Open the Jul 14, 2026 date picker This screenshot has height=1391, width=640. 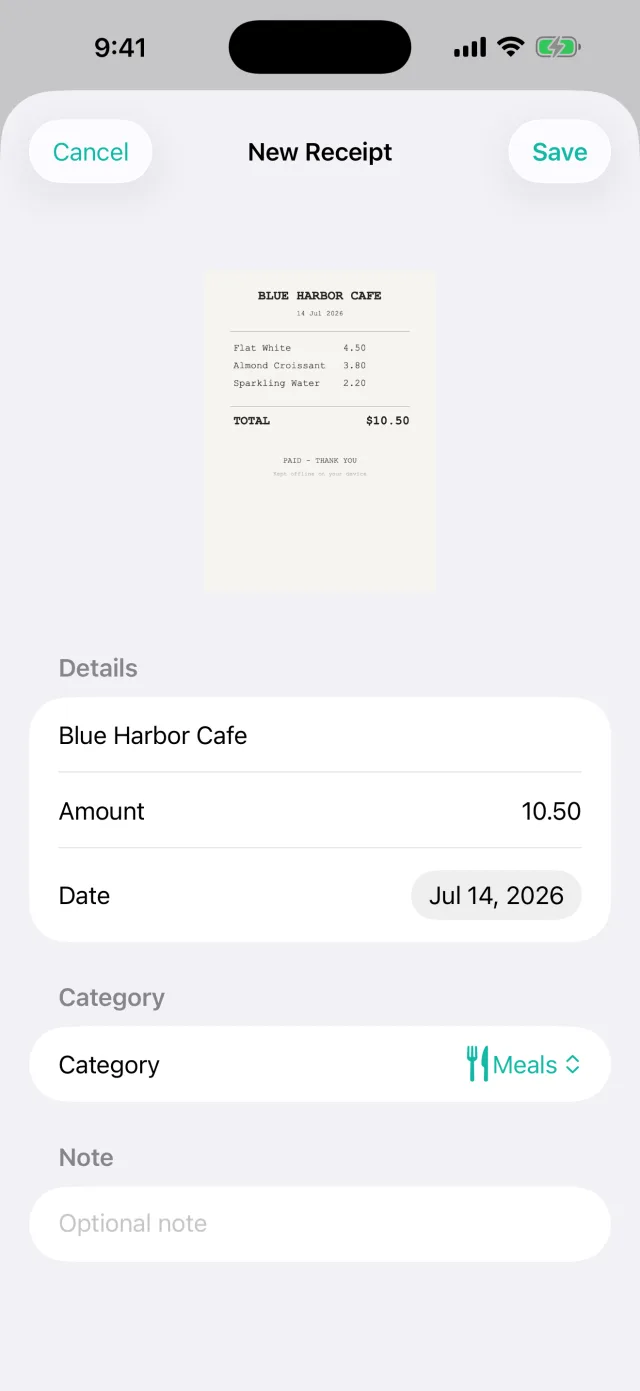(496, 895)
